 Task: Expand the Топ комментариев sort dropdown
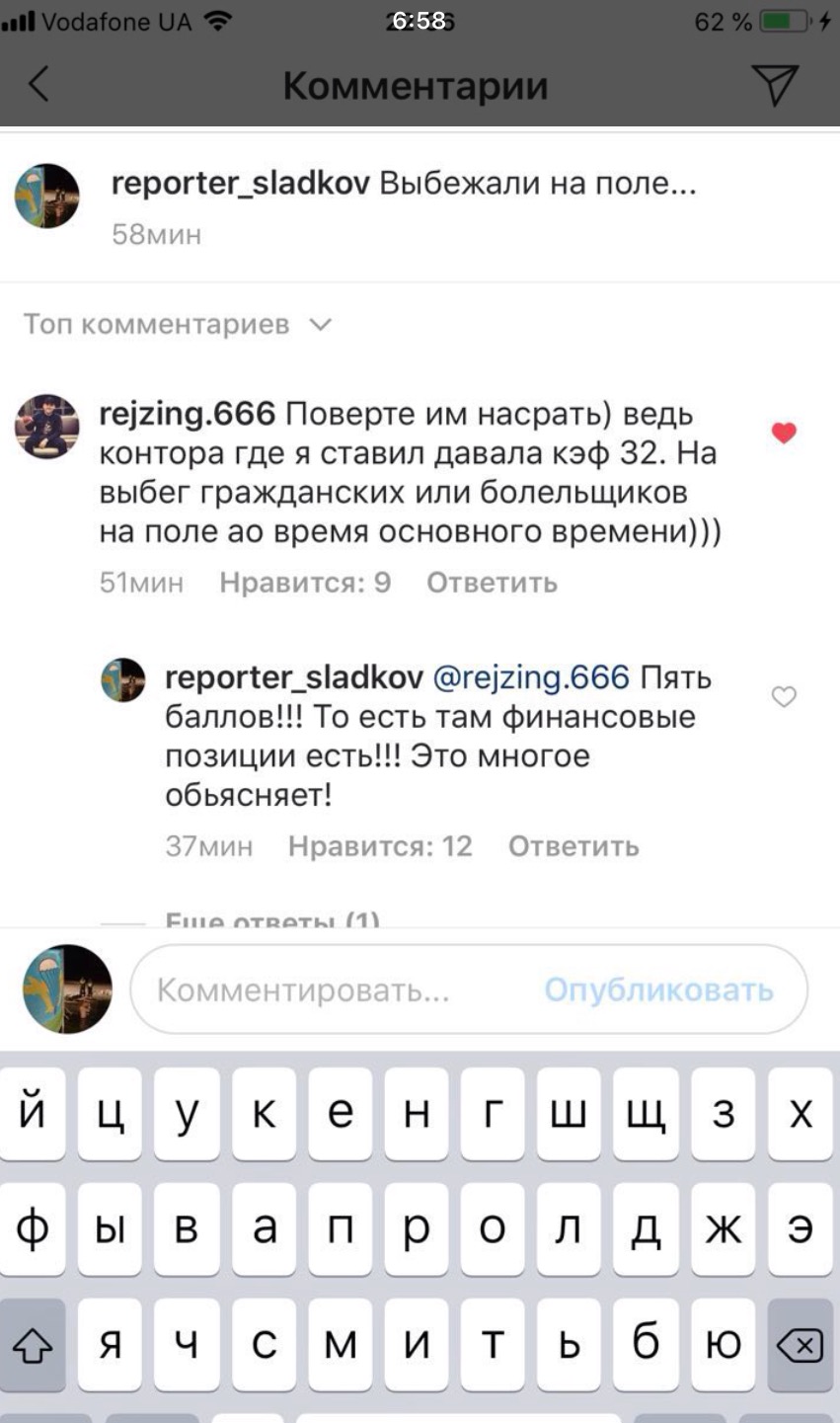coord(178,324)
